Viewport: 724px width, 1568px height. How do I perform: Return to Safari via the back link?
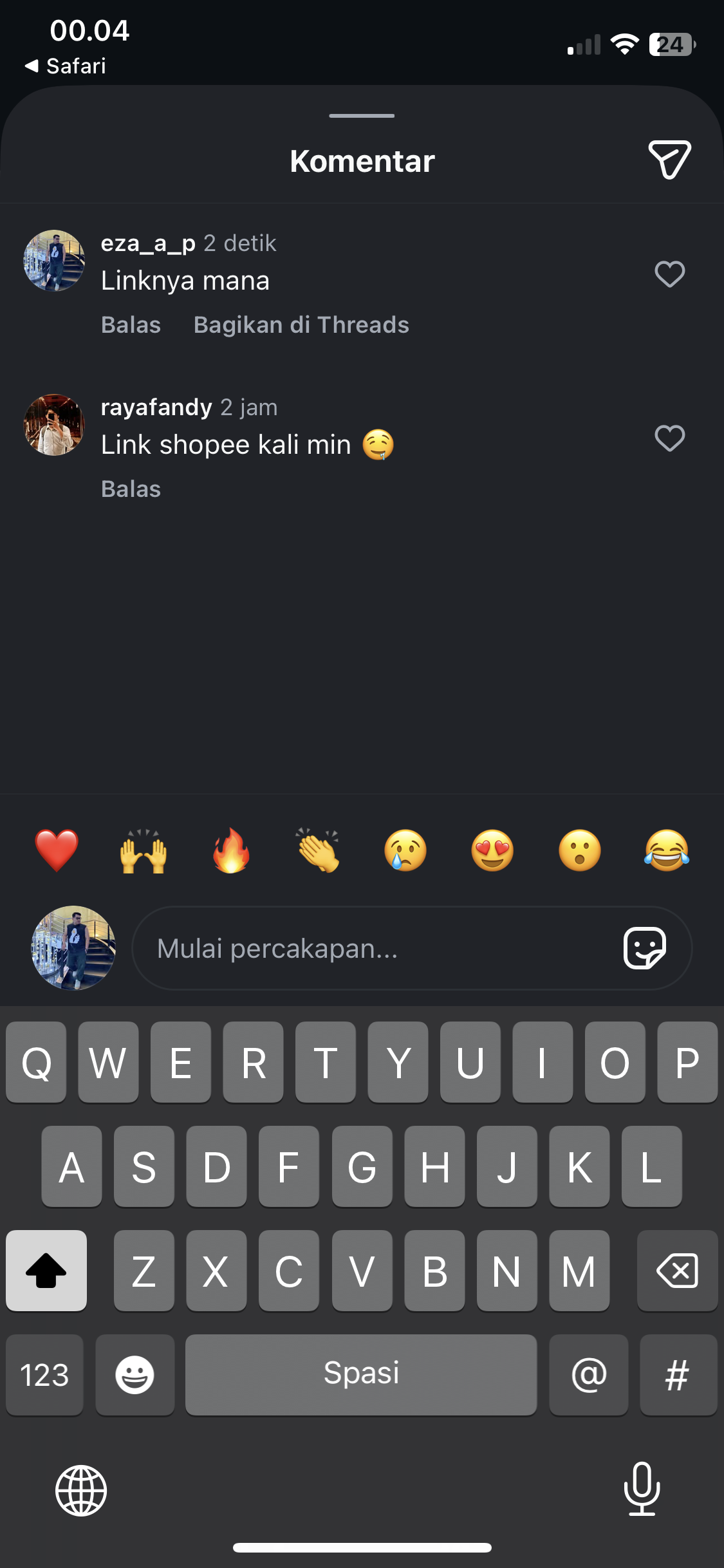(66, 66)
